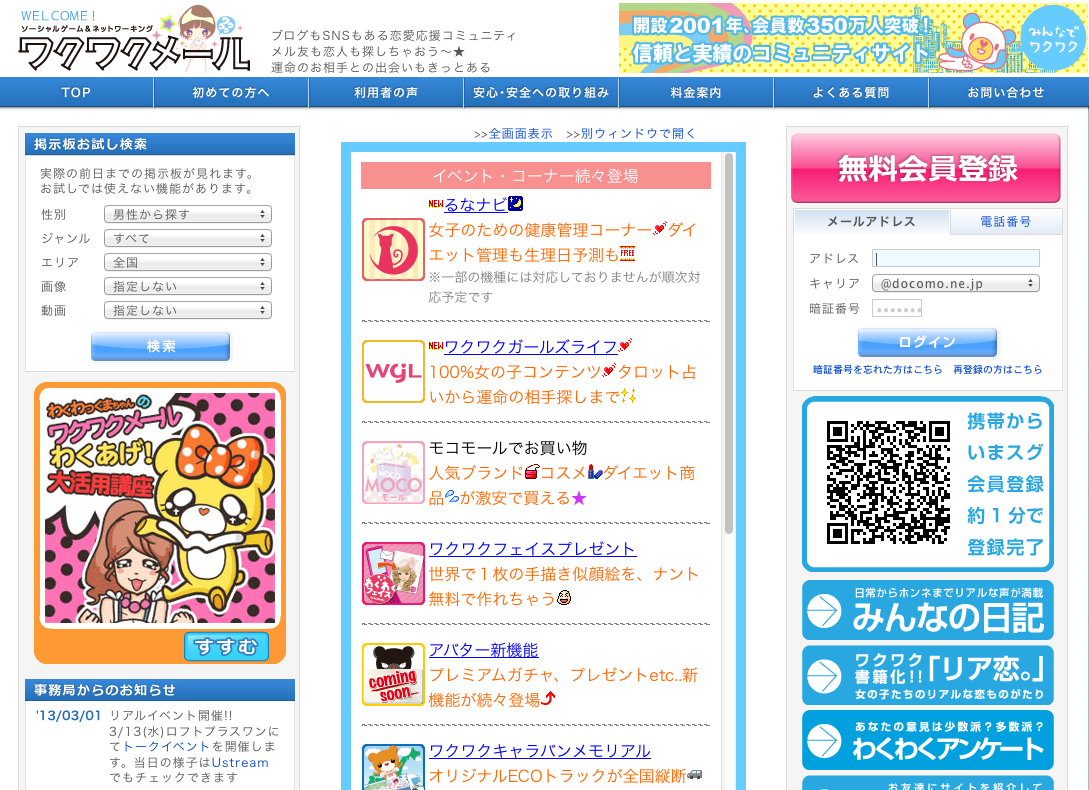Open the 初めての方へ navigation tab
Image resolution: width=1089 pixels, height=790 pixels.
click(x=231, y=92)
